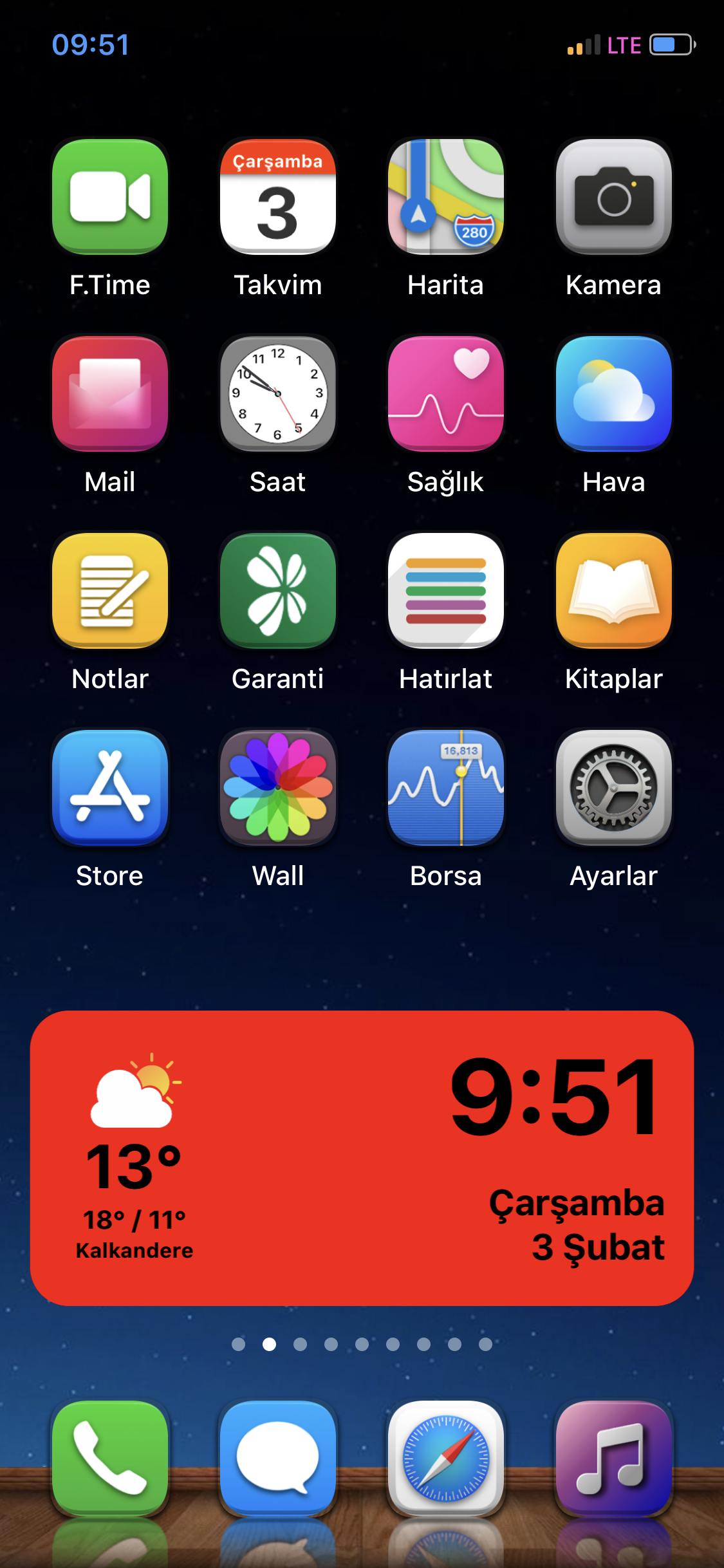
Task: Open Safari from the dock
Action: coord(445,1460)
